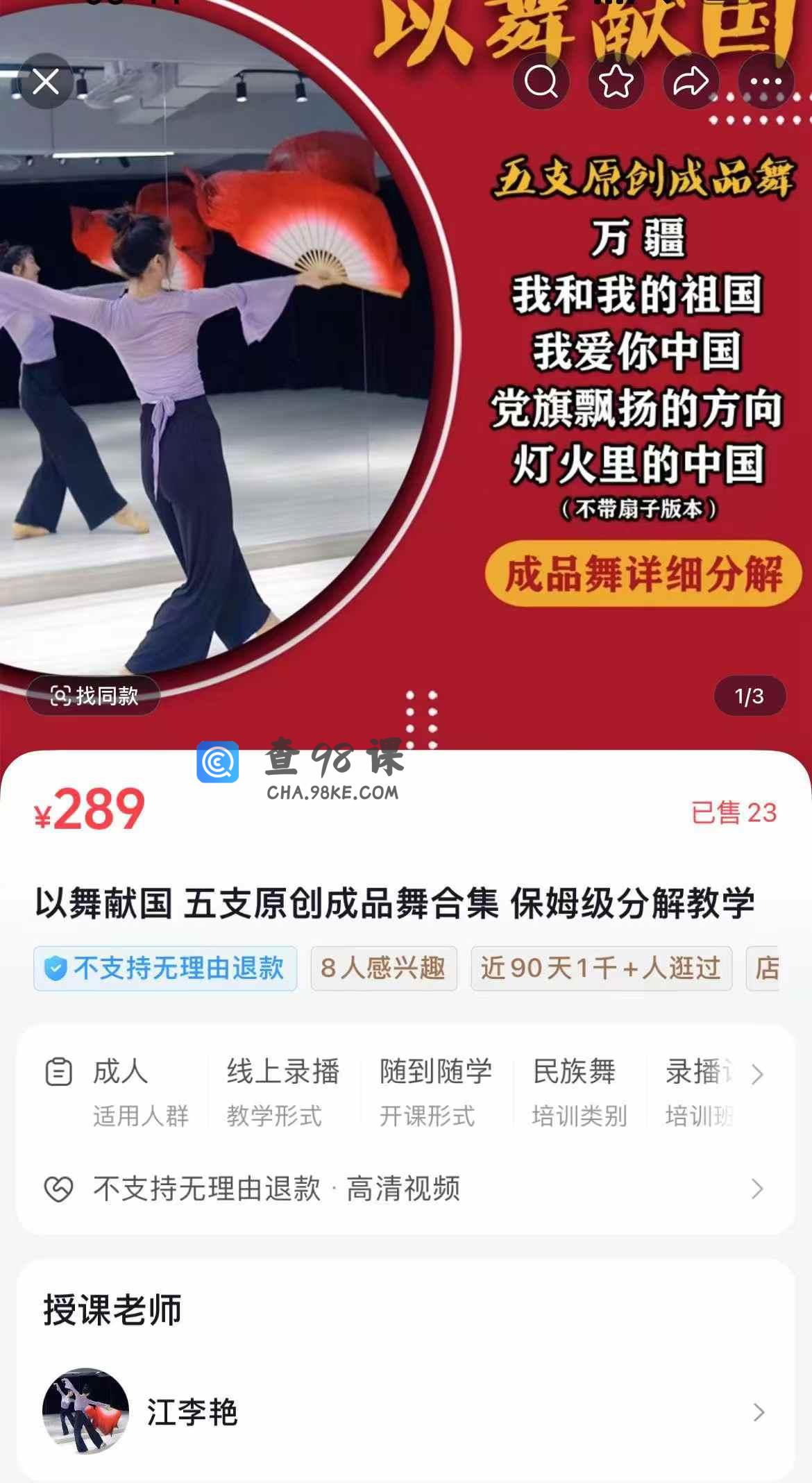Open the three-dot overflow menu
Viewport: 812px width, 1483px height.
(x=766, y=82)
